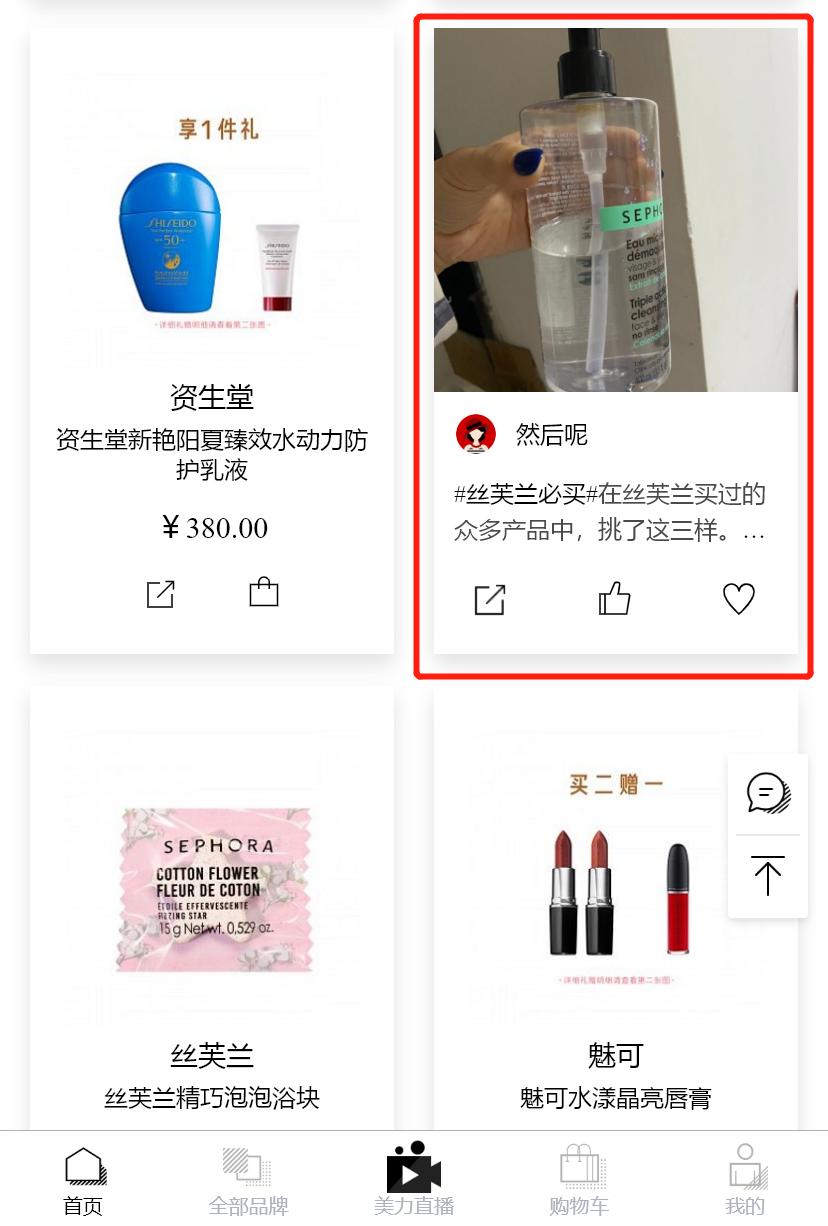Click the 我的 profile icon
The width and height of the screenshot is (828, 1226).
coord(745,1166)
